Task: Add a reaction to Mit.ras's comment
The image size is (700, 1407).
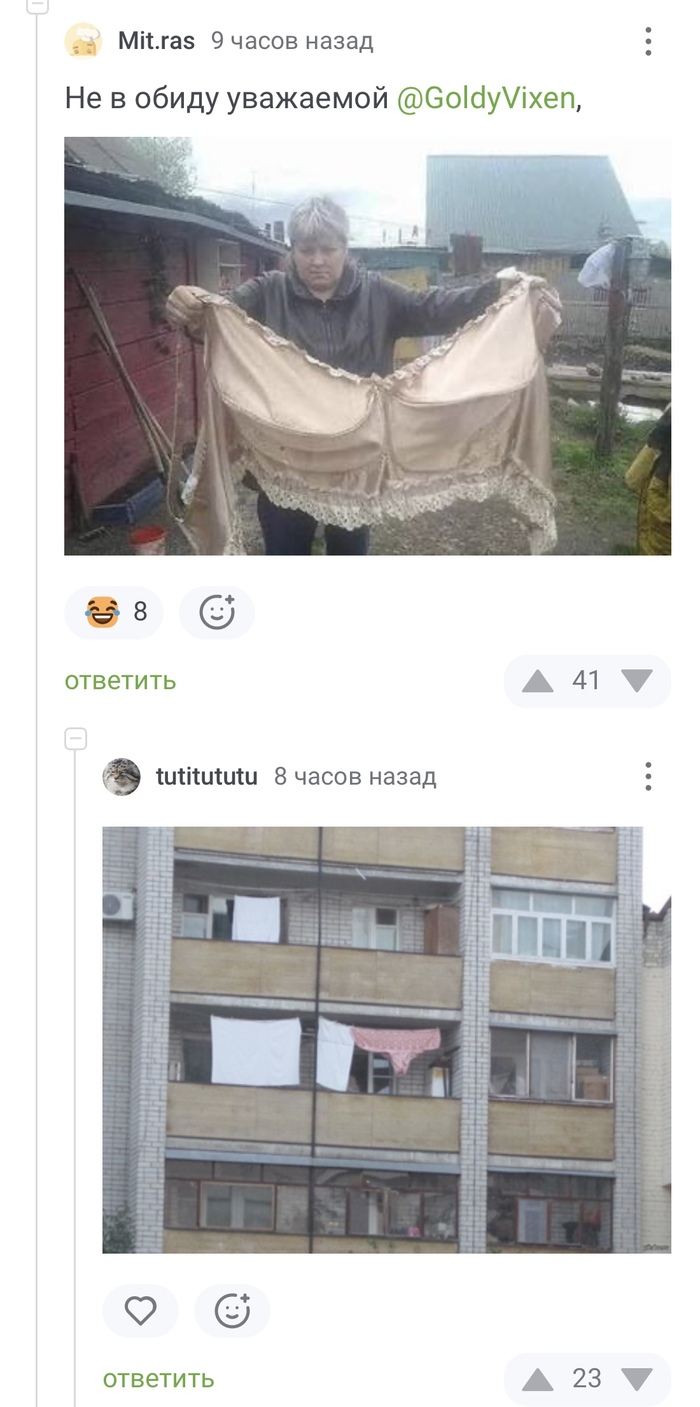Action: point(217,612)
